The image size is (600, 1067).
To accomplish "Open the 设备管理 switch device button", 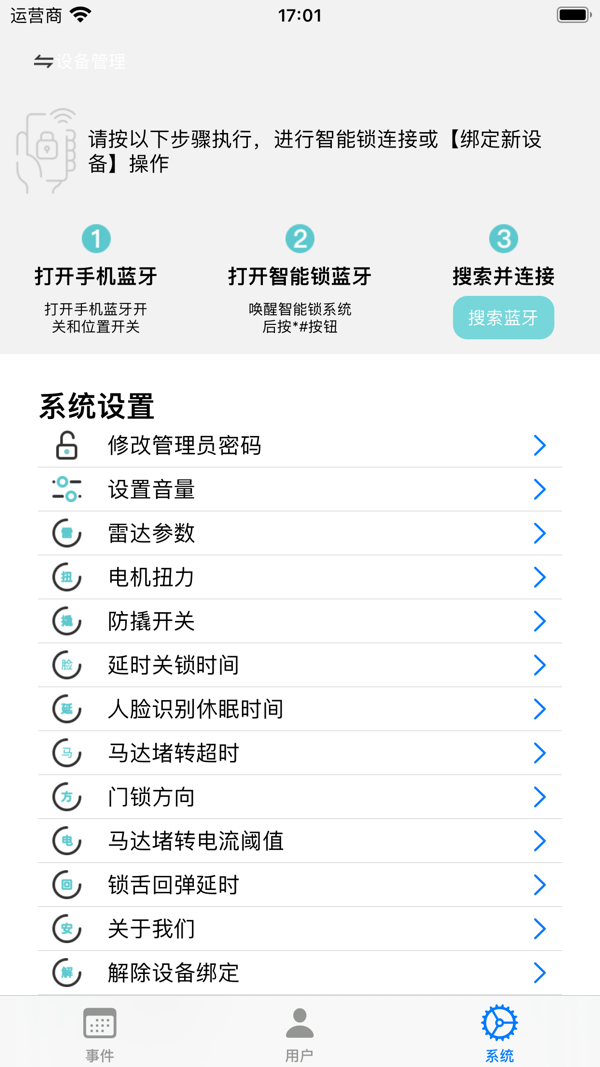I will tap(80, 62).
